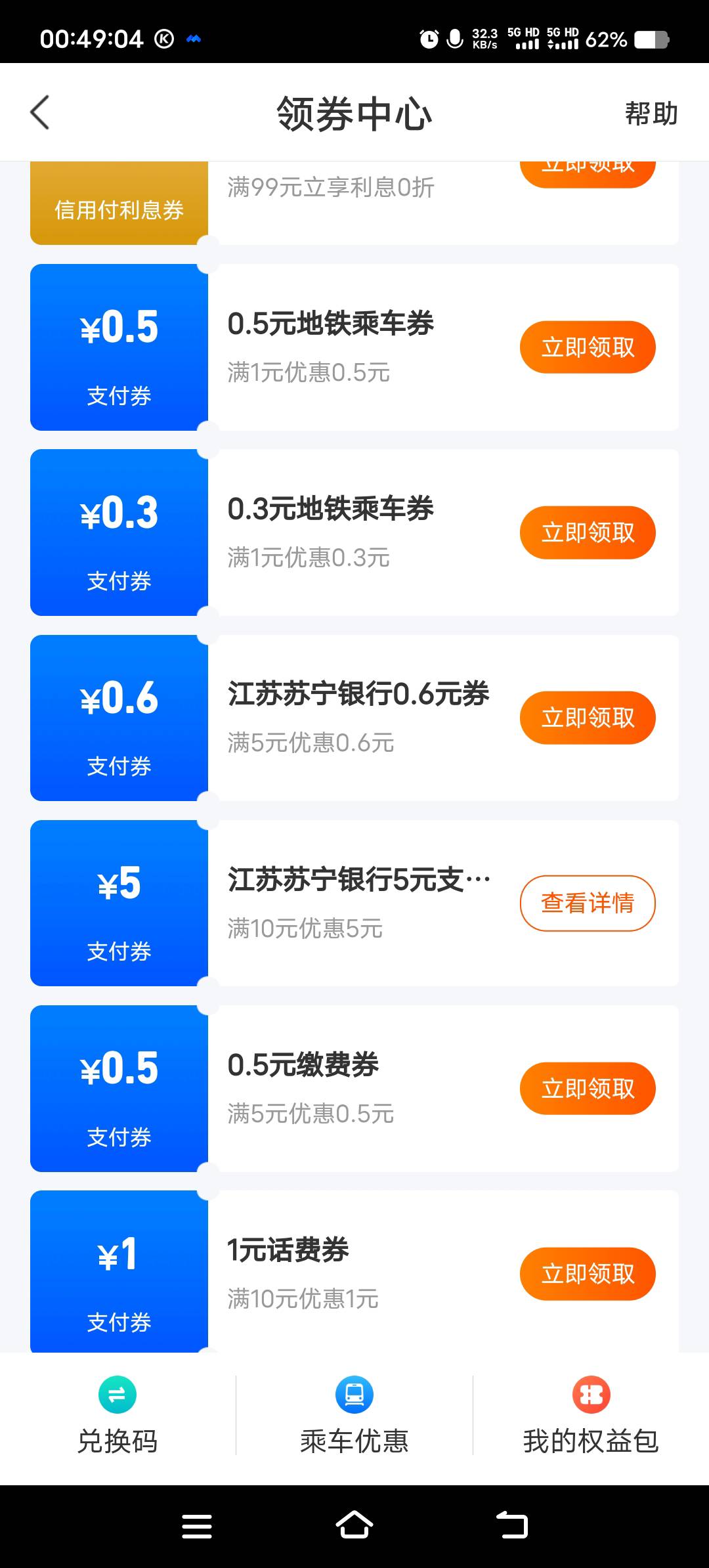Go back from the 领券中心 page
This screenshot has width=709, height=1568.
pos(40,113)
